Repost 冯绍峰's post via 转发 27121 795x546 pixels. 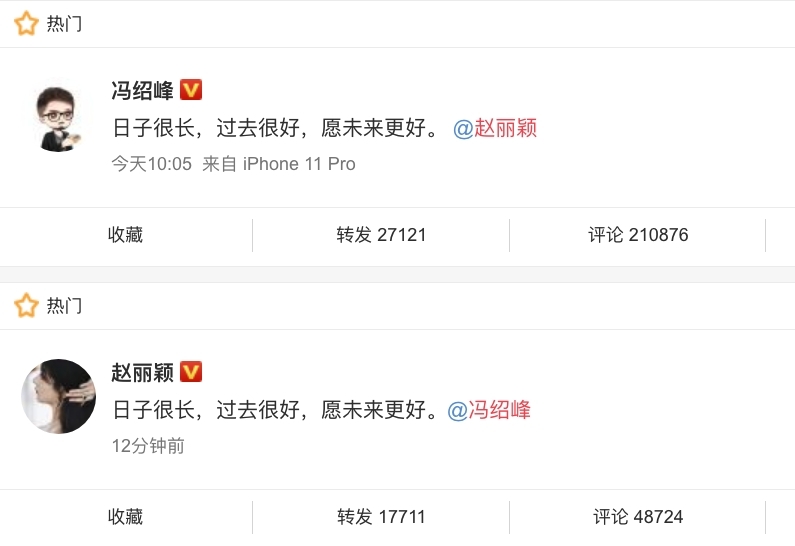(x=381, y=235)
